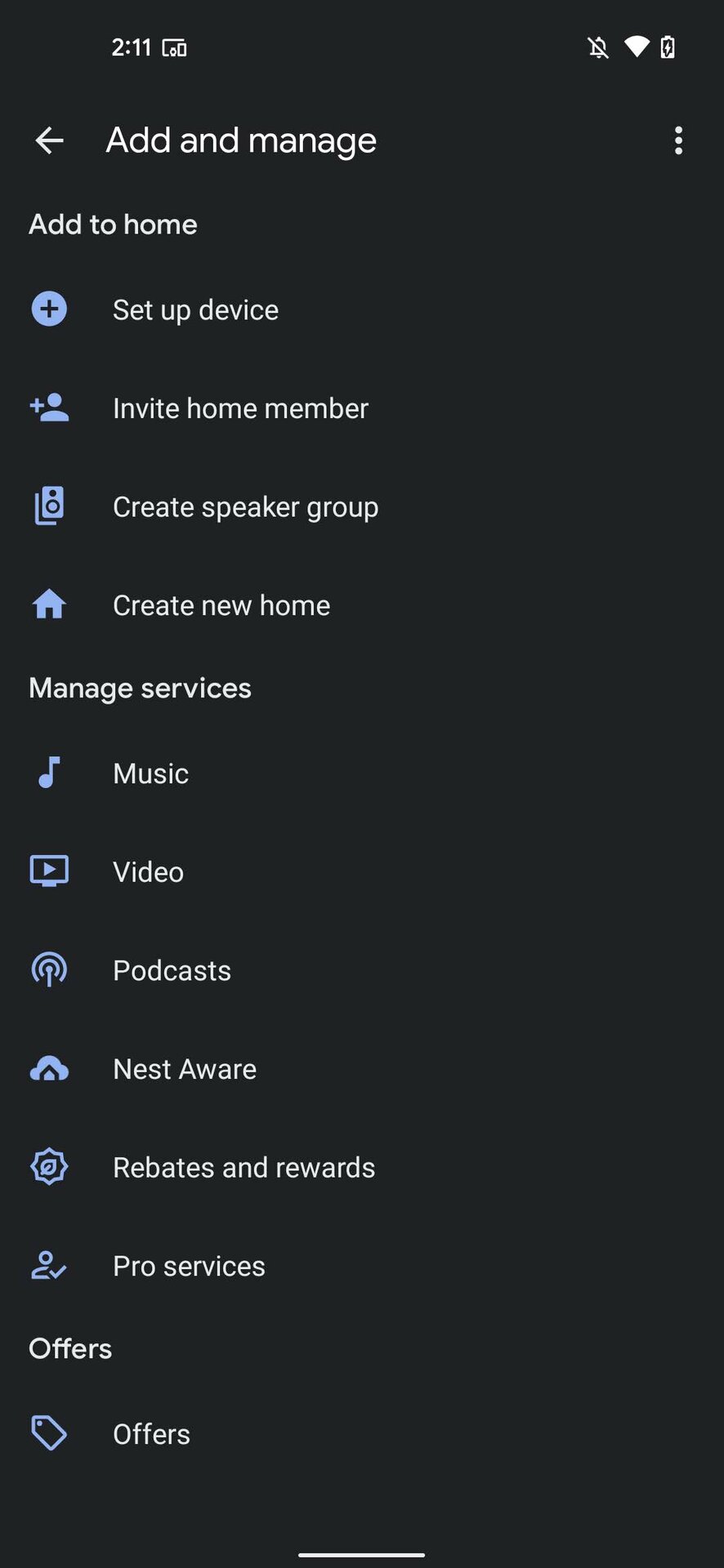Open Music services

tap(151, 773)
